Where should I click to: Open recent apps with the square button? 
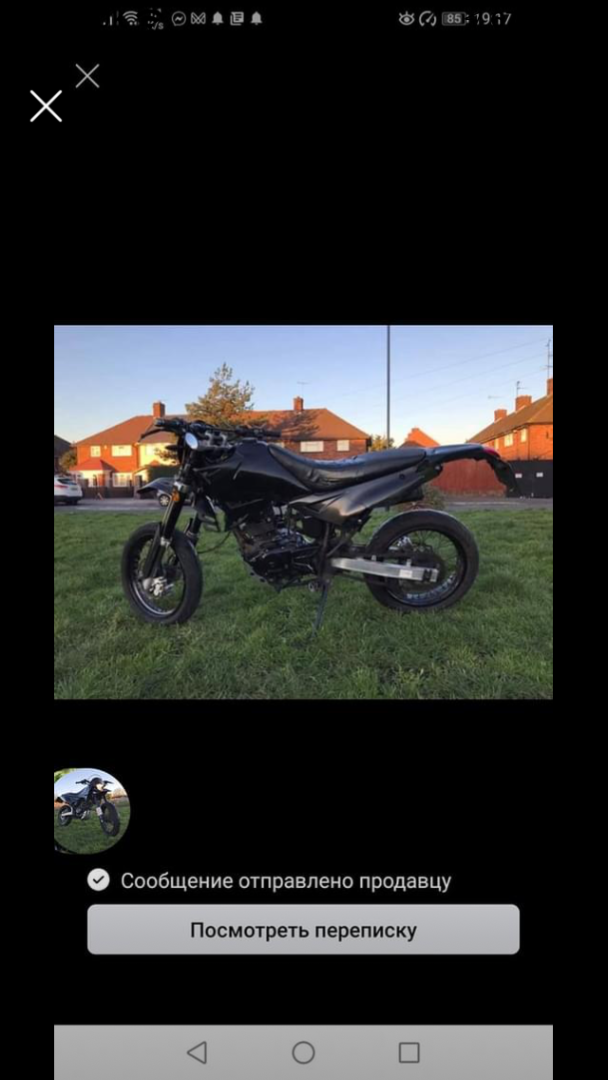409,1052
